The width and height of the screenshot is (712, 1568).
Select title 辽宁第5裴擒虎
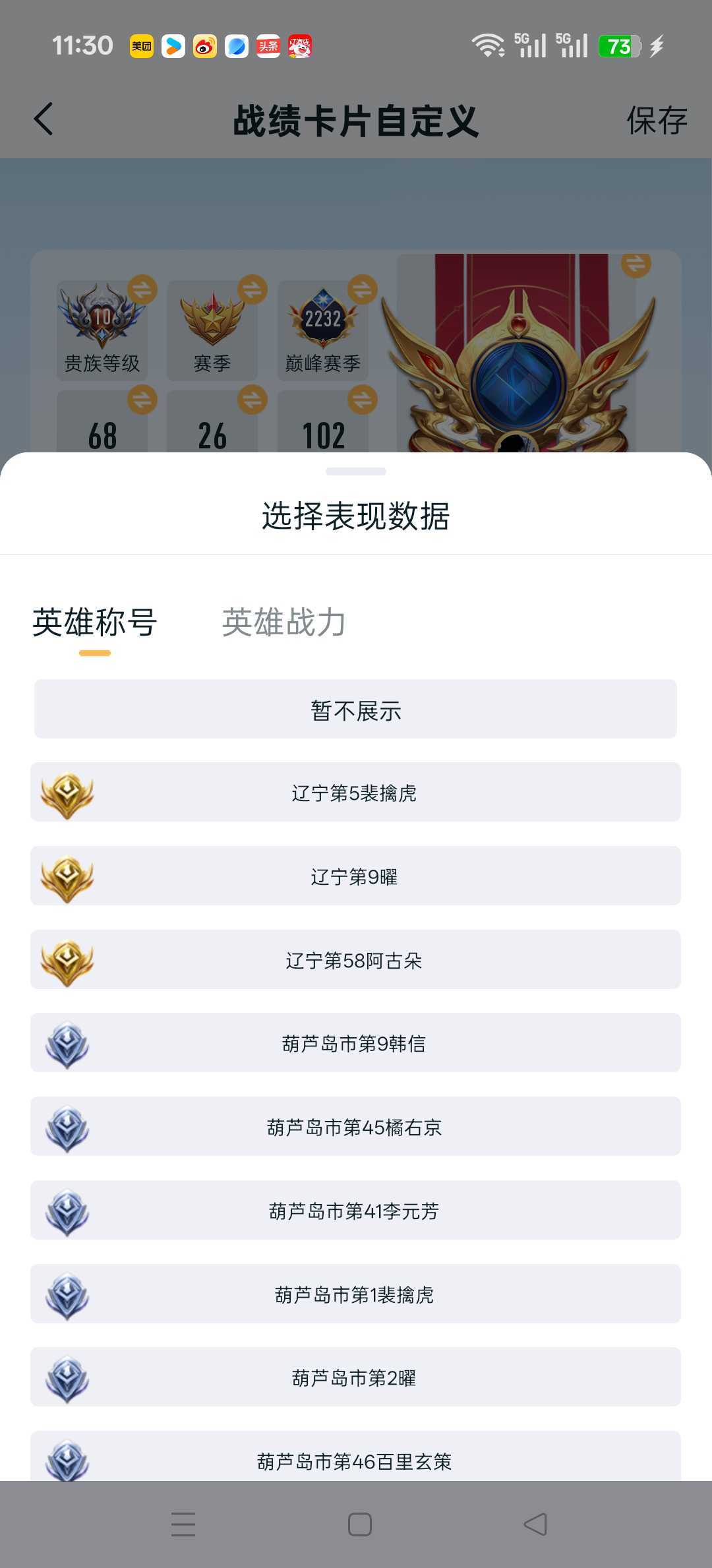(x=355, y=793)
